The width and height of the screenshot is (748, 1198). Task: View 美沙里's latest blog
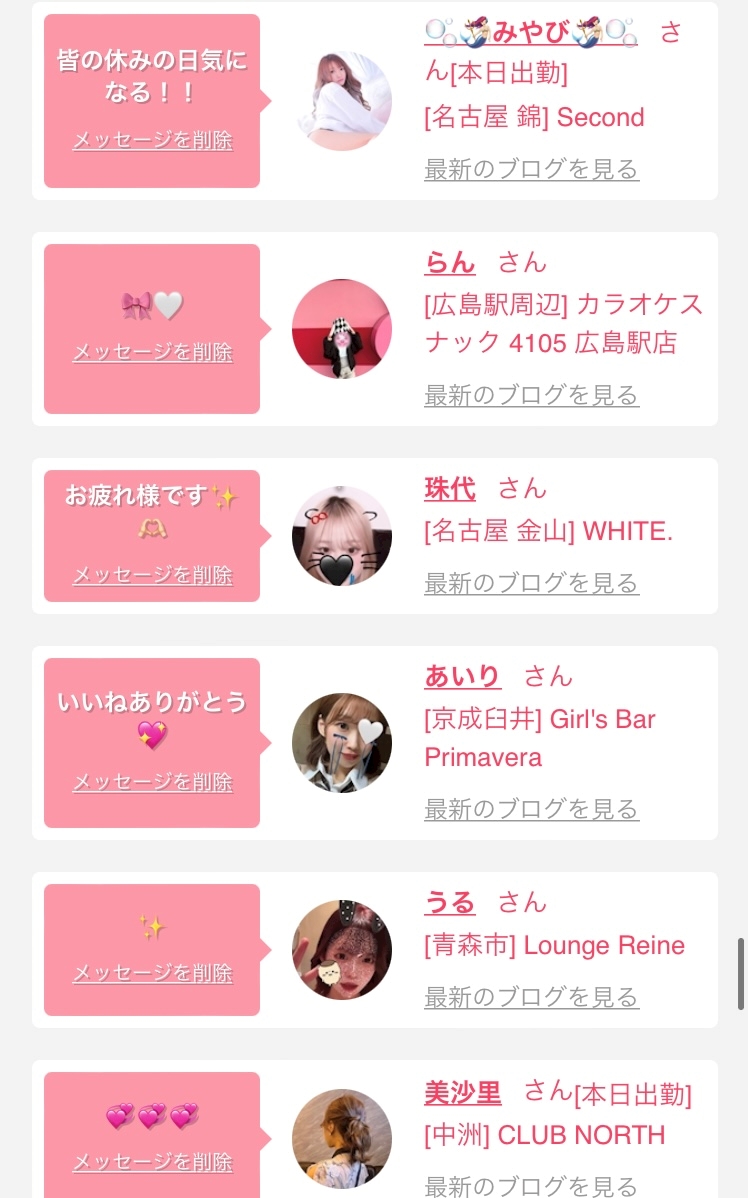(x=531, y=1186)
